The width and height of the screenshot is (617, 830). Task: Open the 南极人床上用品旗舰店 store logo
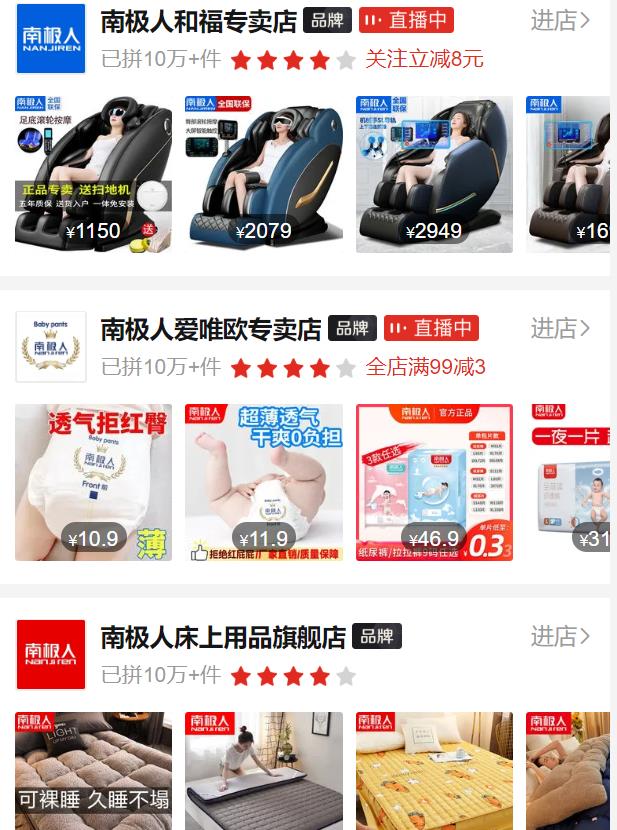point(51,654)
